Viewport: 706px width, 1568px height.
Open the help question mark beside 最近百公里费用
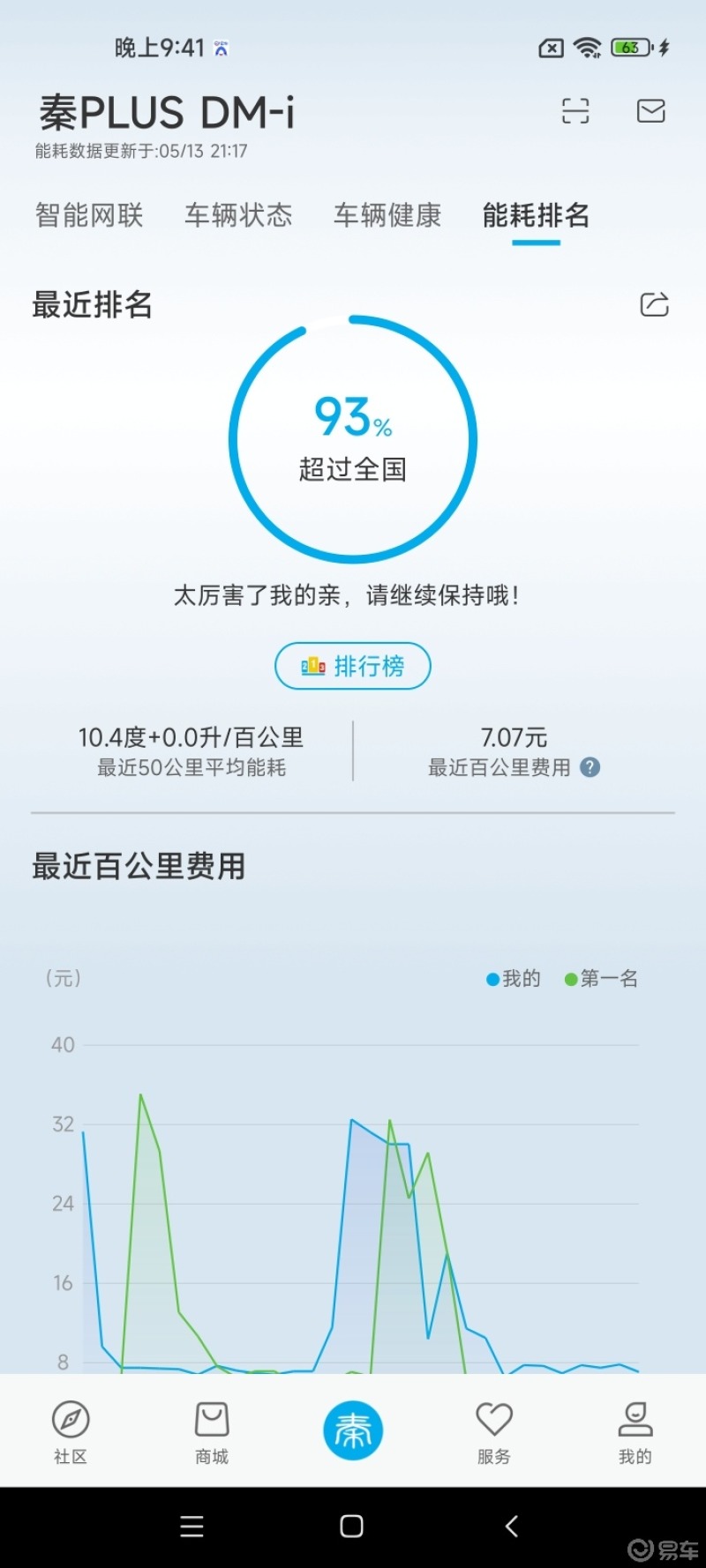(589, 767)
